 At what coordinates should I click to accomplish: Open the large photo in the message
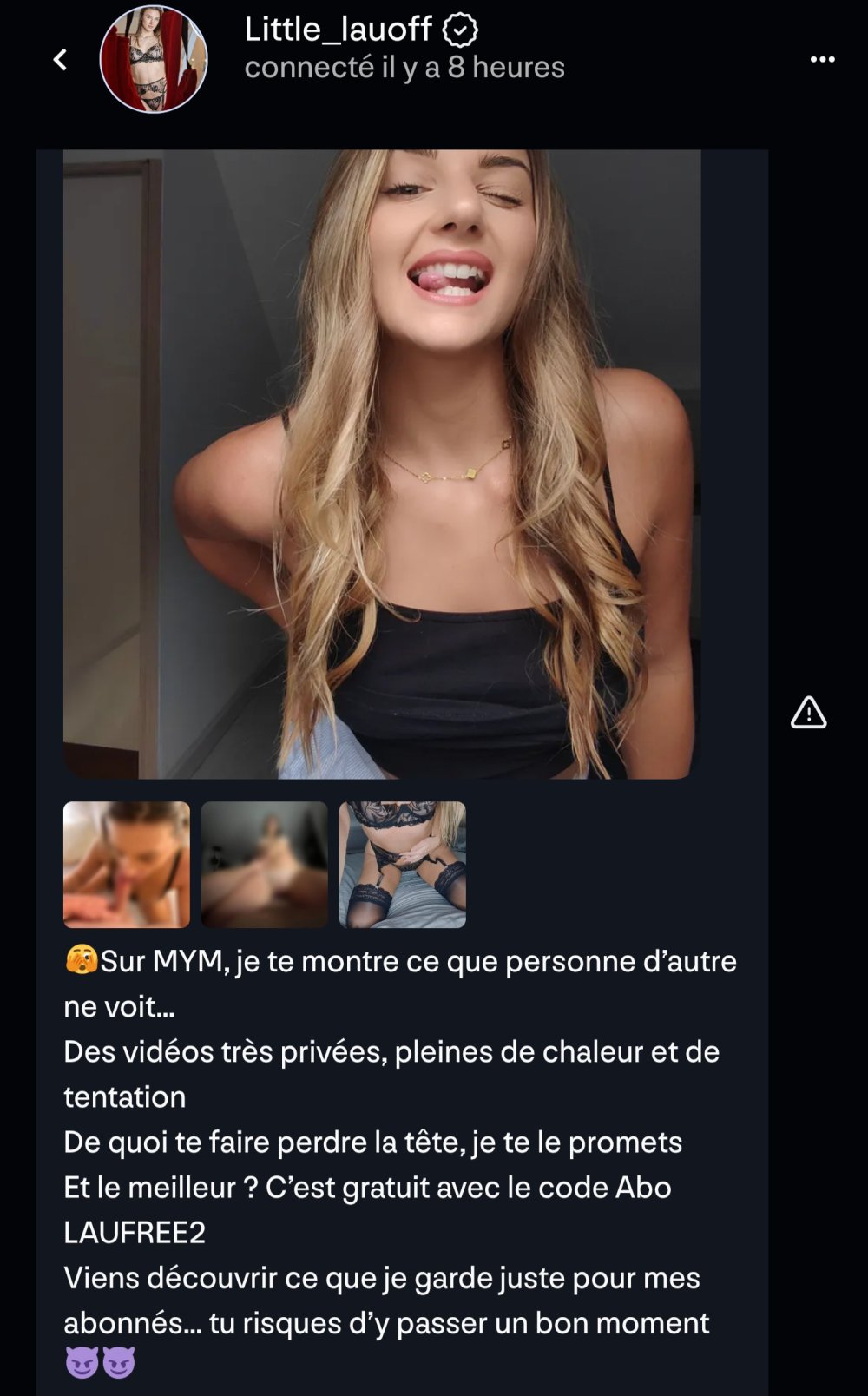(x=382, y=464)
